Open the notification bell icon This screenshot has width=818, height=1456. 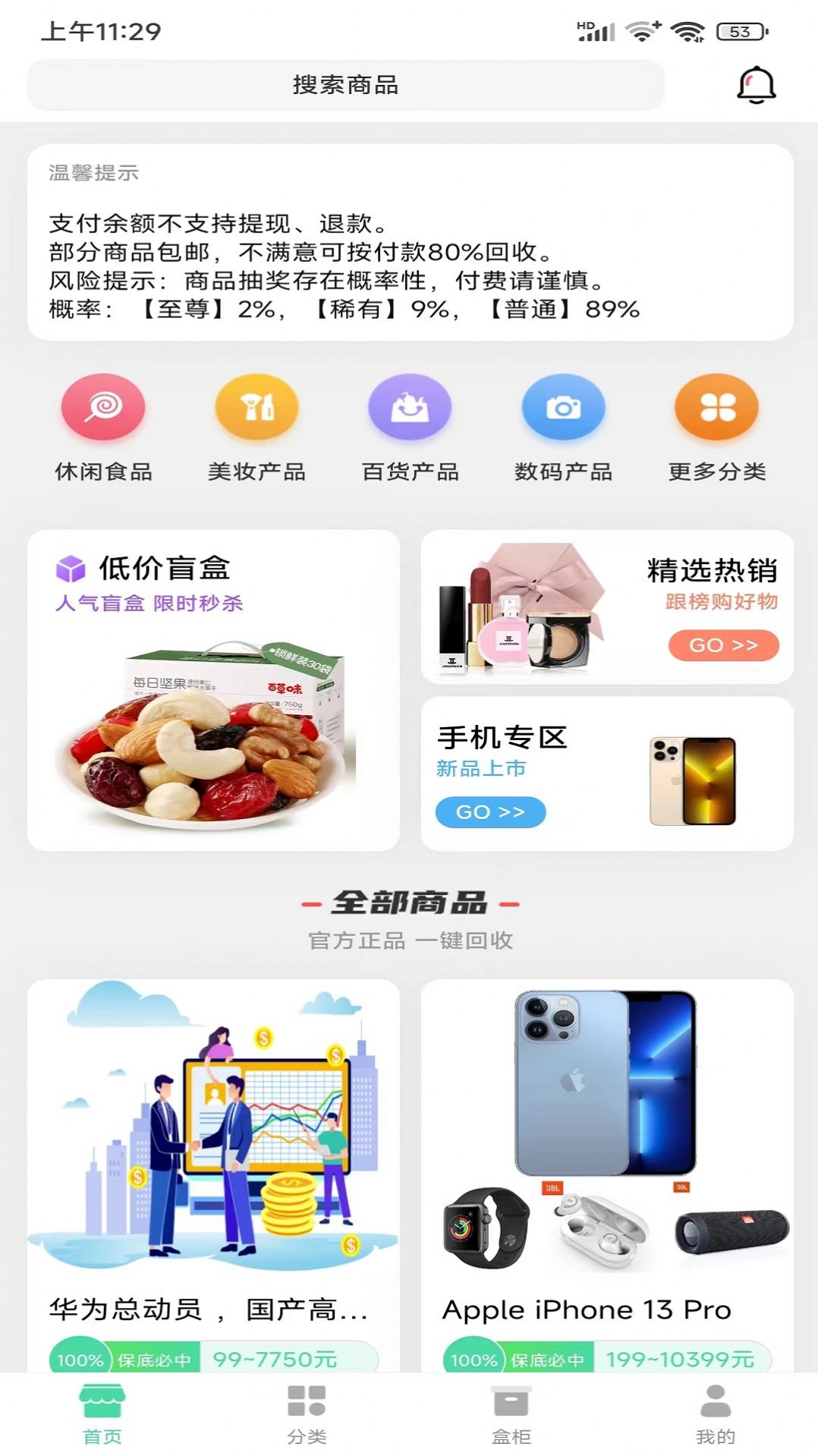coord(756,85)
